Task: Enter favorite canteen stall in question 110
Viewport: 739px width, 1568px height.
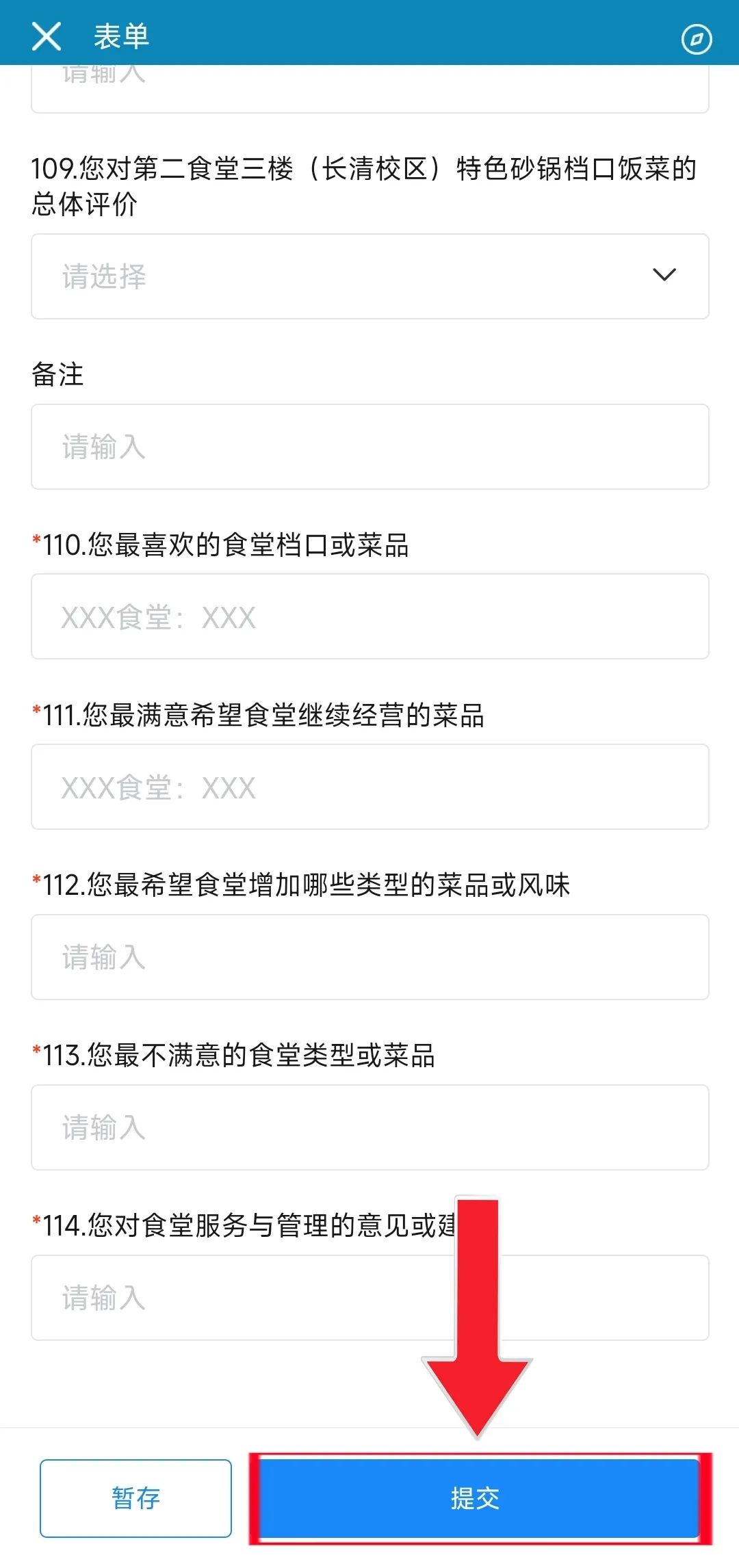Action: pos(369,616)
